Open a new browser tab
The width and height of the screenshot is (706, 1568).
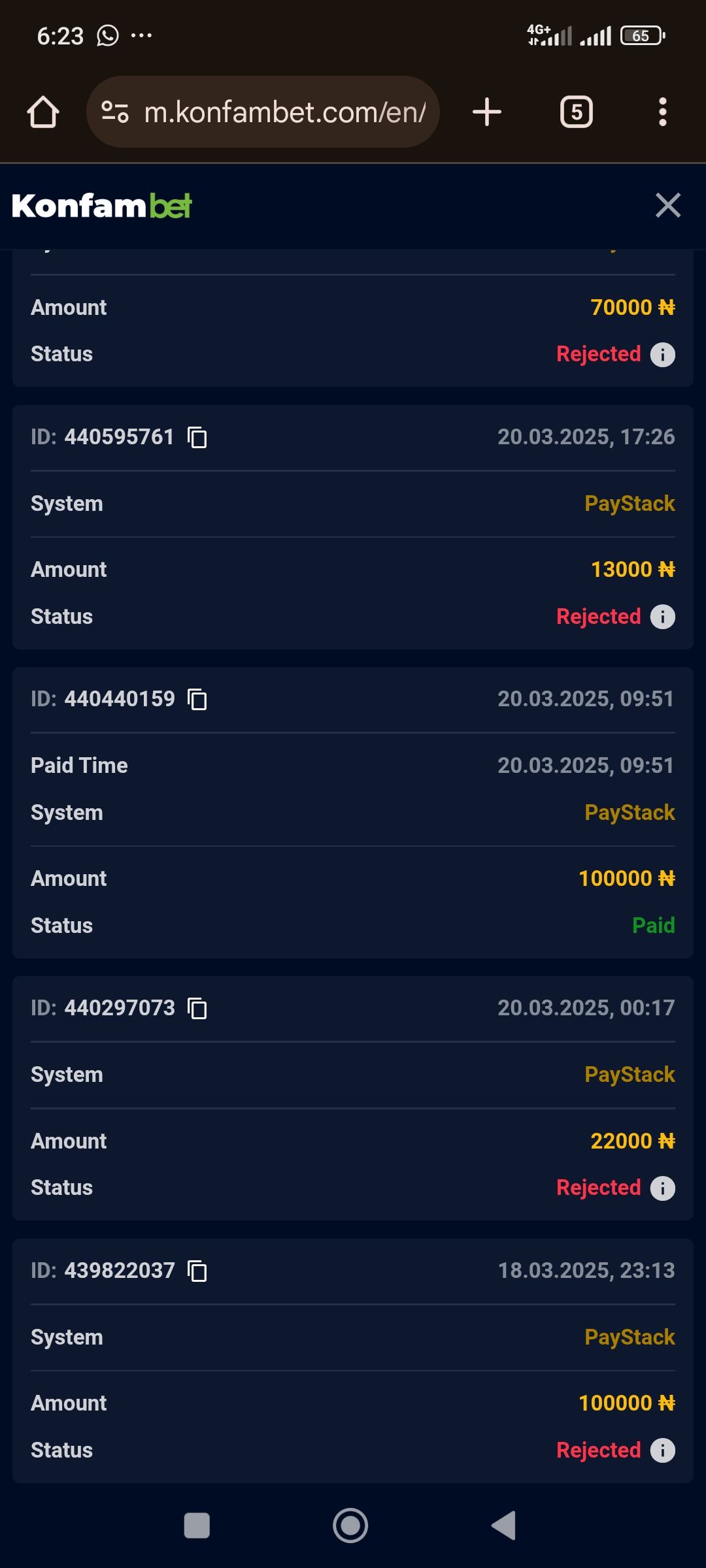tap(486, 112)
